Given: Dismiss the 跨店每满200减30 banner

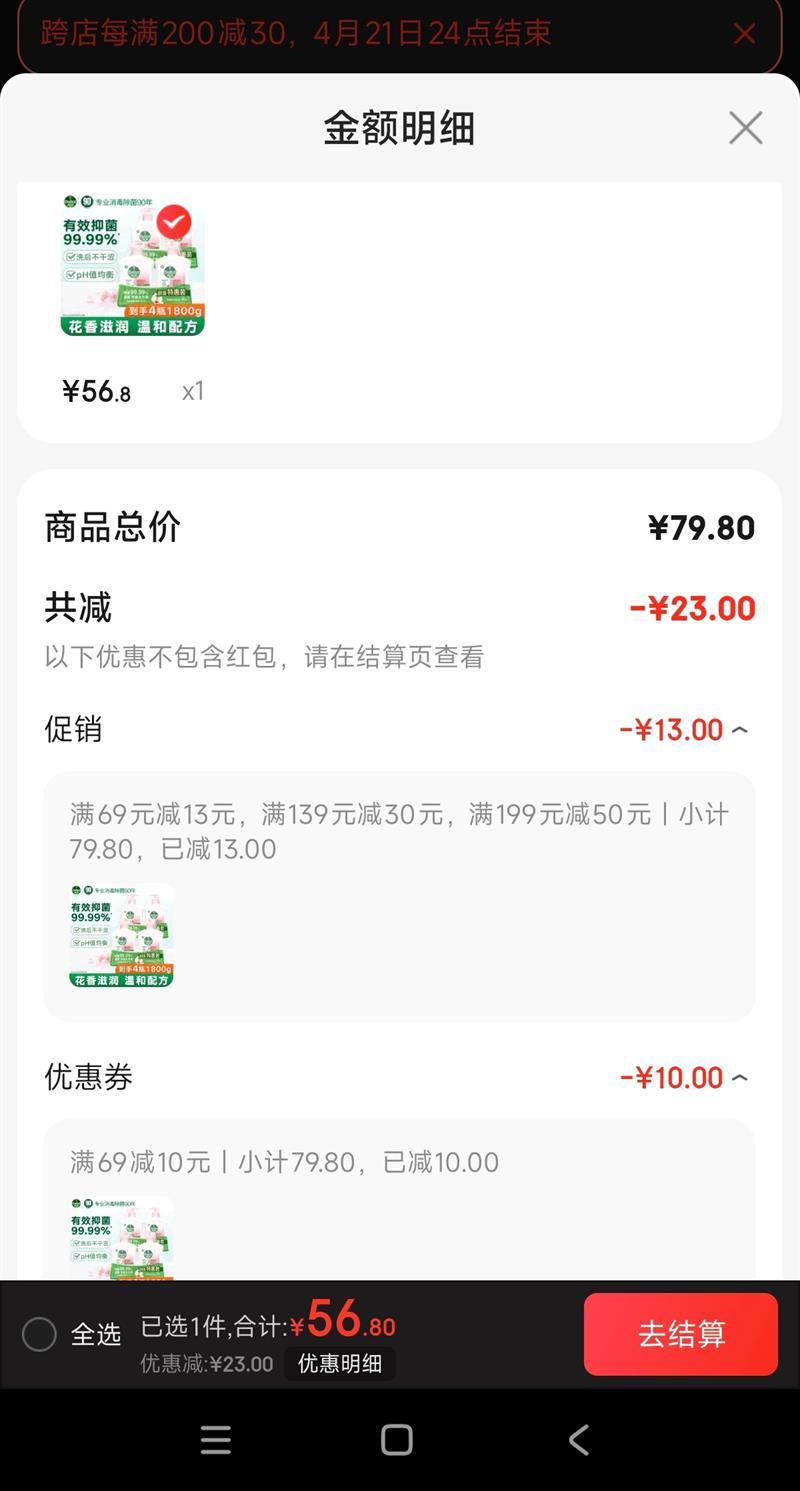Looking at the screenshot, I should (744, 34).
